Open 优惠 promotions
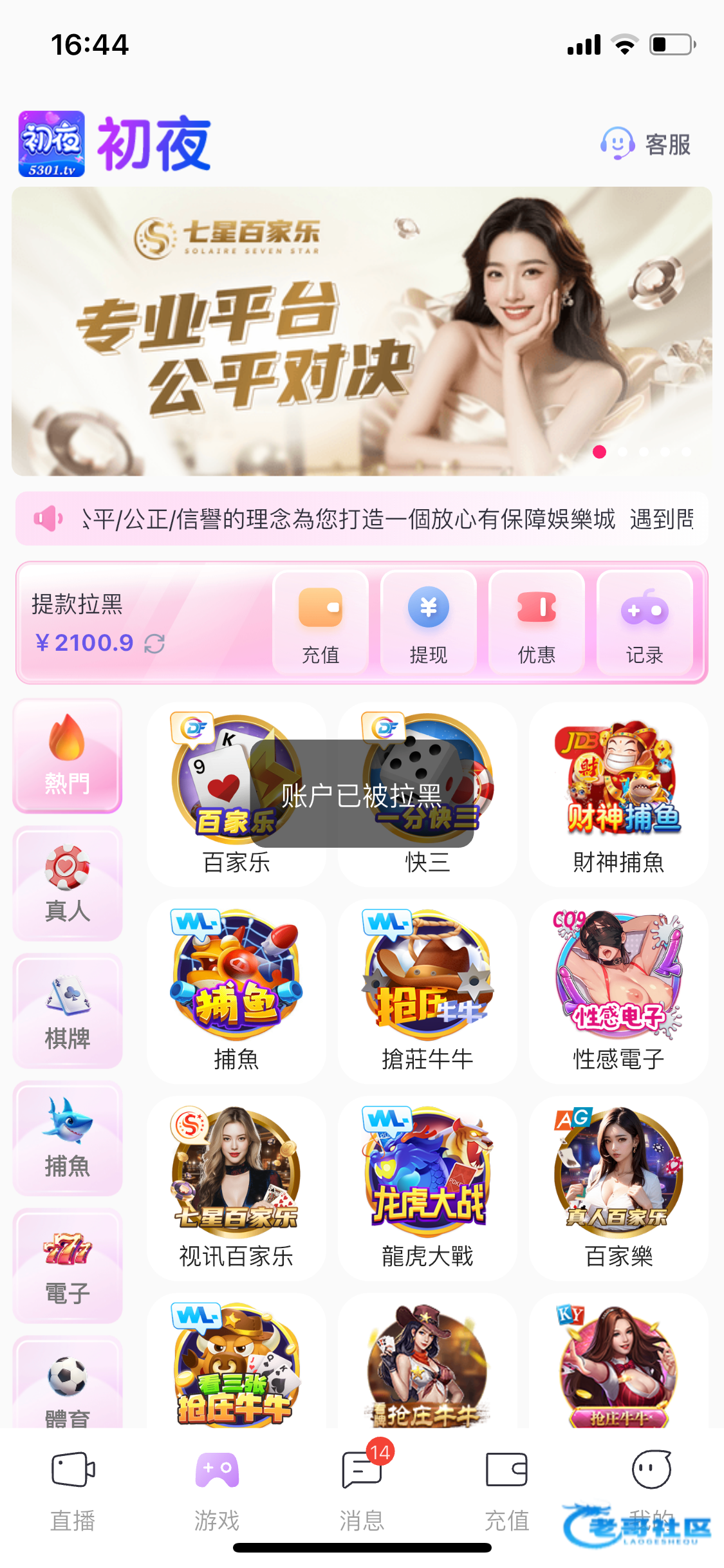The height and width of the screenshot is (1568, 724). (537, 622)
